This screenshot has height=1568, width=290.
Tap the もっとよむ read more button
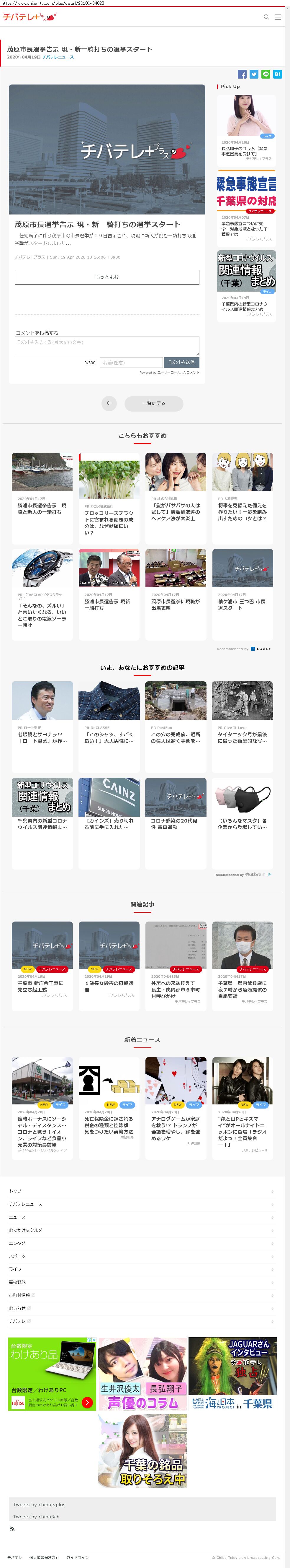(x=107, y=277)
